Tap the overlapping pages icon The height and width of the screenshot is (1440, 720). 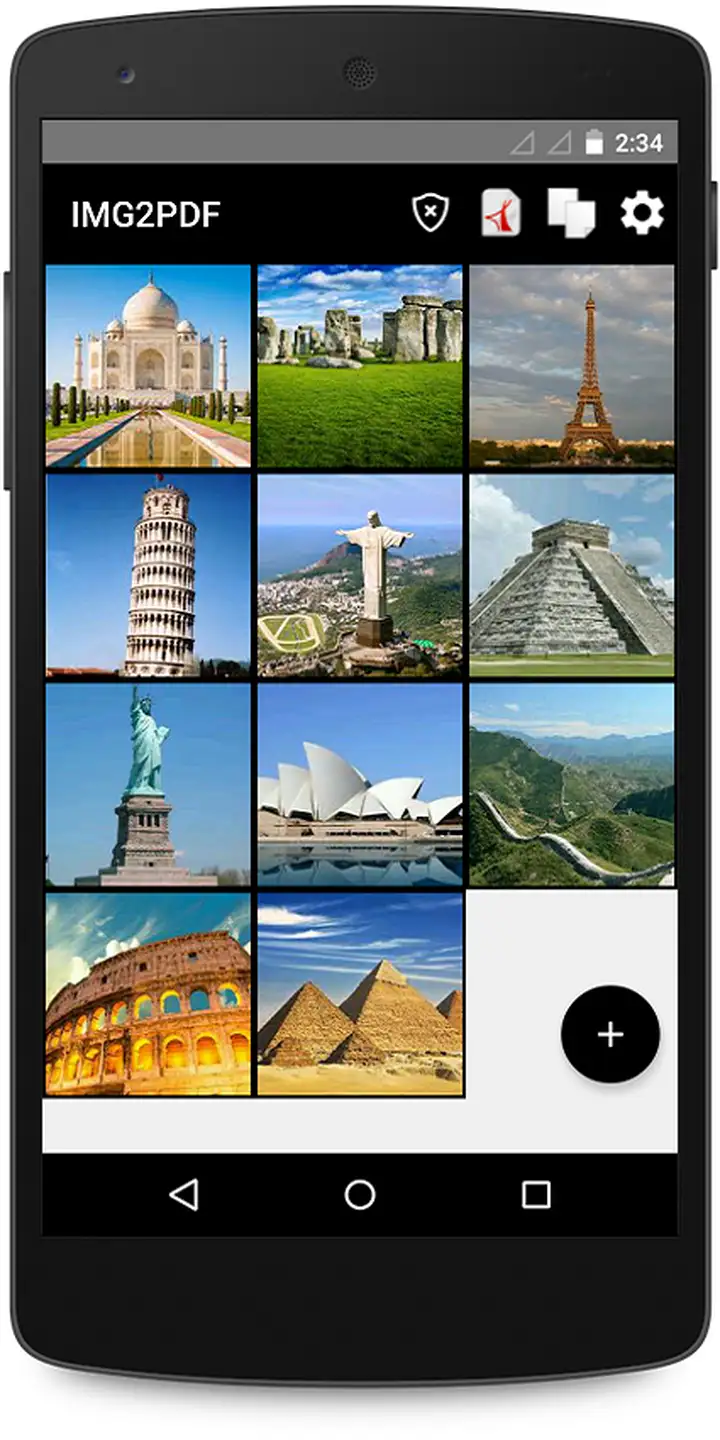571,213
